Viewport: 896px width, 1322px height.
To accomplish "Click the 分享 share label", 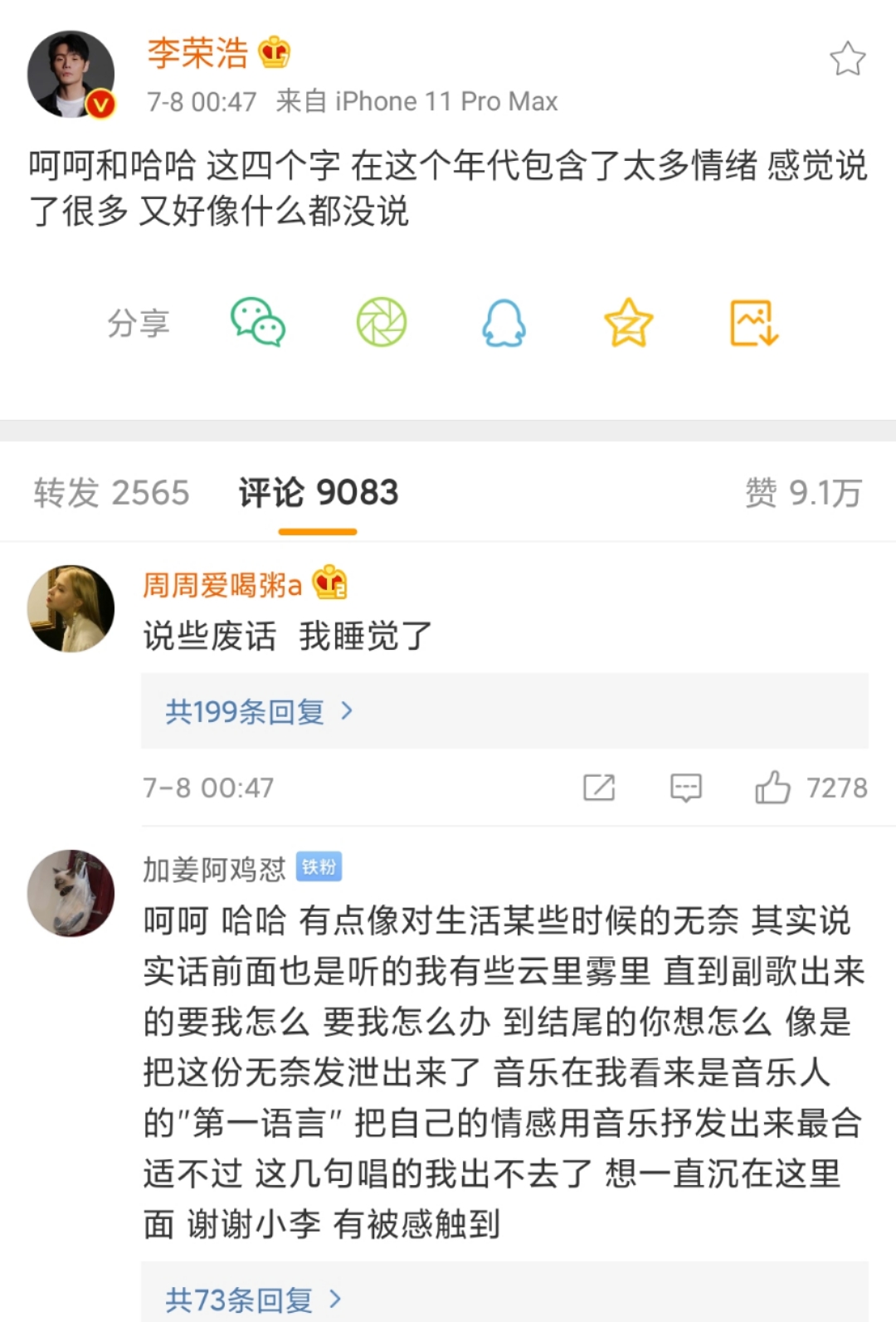I will [139, 324].
